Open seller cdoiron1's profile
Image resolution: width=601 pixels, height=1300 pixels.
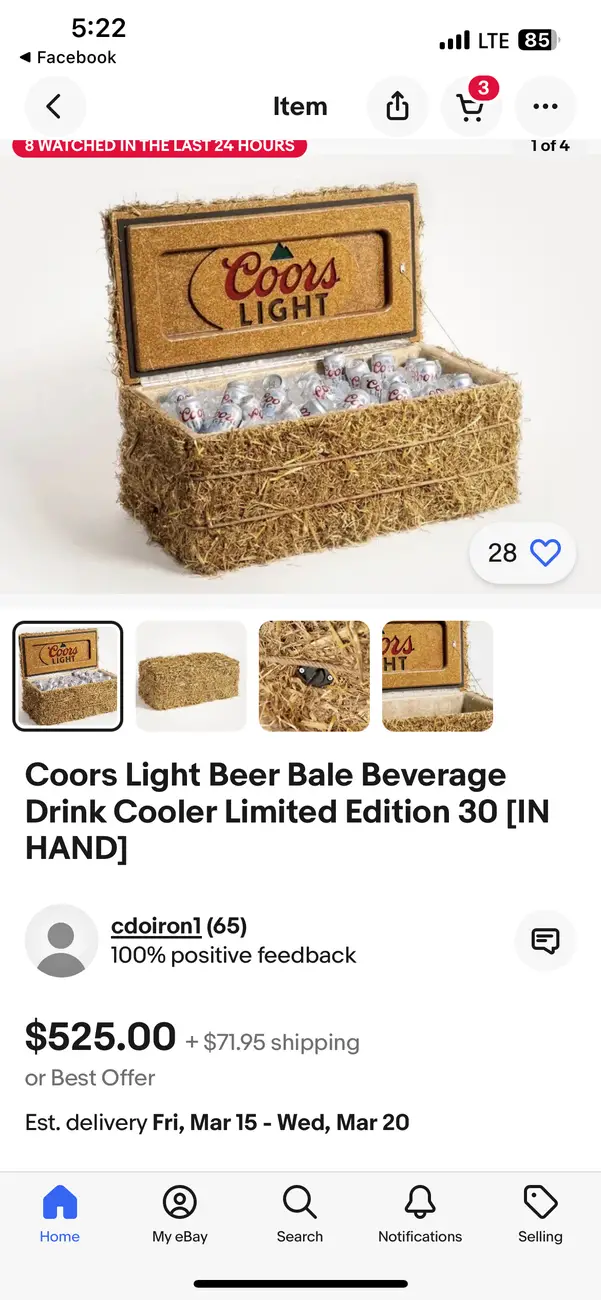pyautogui.click(x=156, y=926)
